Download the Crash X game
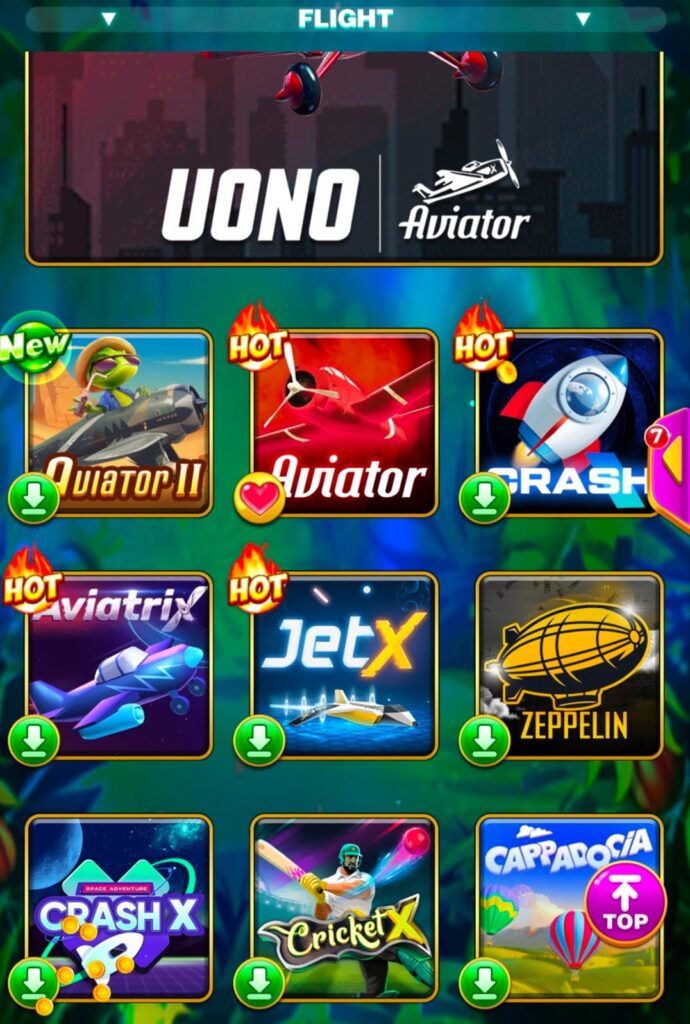This screenshot has height=1024, width=690. [34, 983]
